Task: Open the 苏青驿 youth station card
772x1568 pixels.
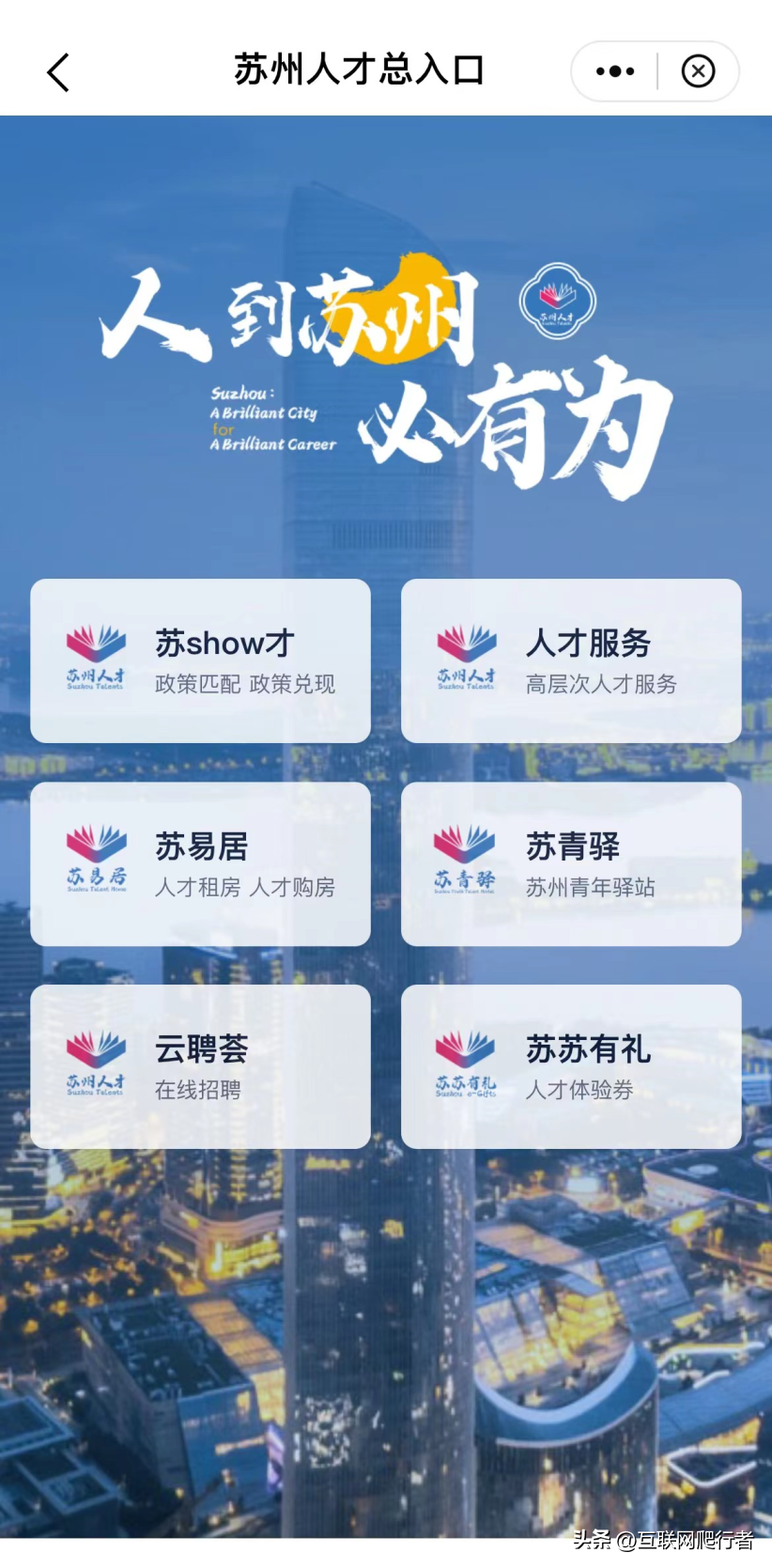Action: [571, 863]
